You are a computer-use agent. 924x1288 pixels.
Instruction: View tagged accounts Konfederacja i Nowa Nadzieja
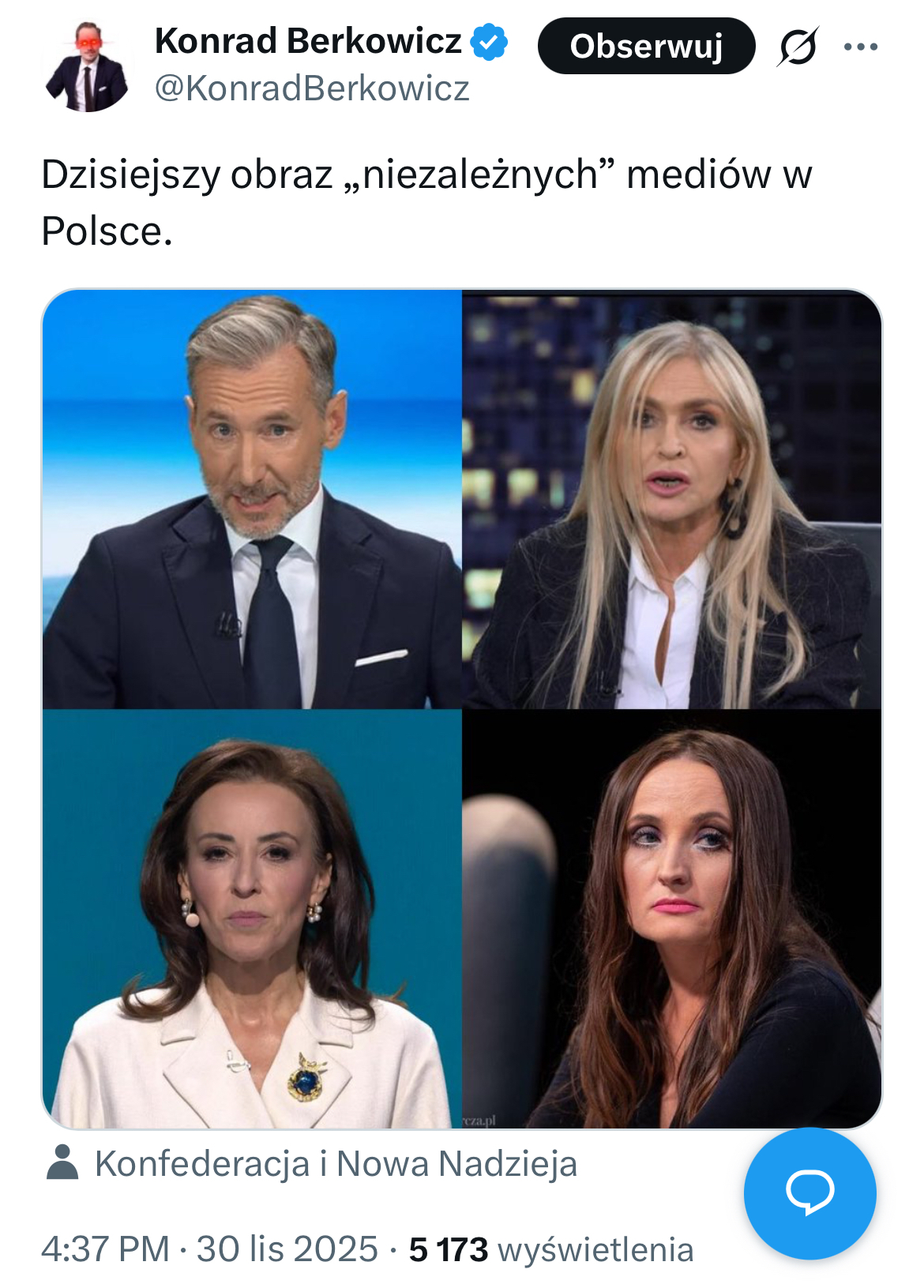tap(335, 1164)
